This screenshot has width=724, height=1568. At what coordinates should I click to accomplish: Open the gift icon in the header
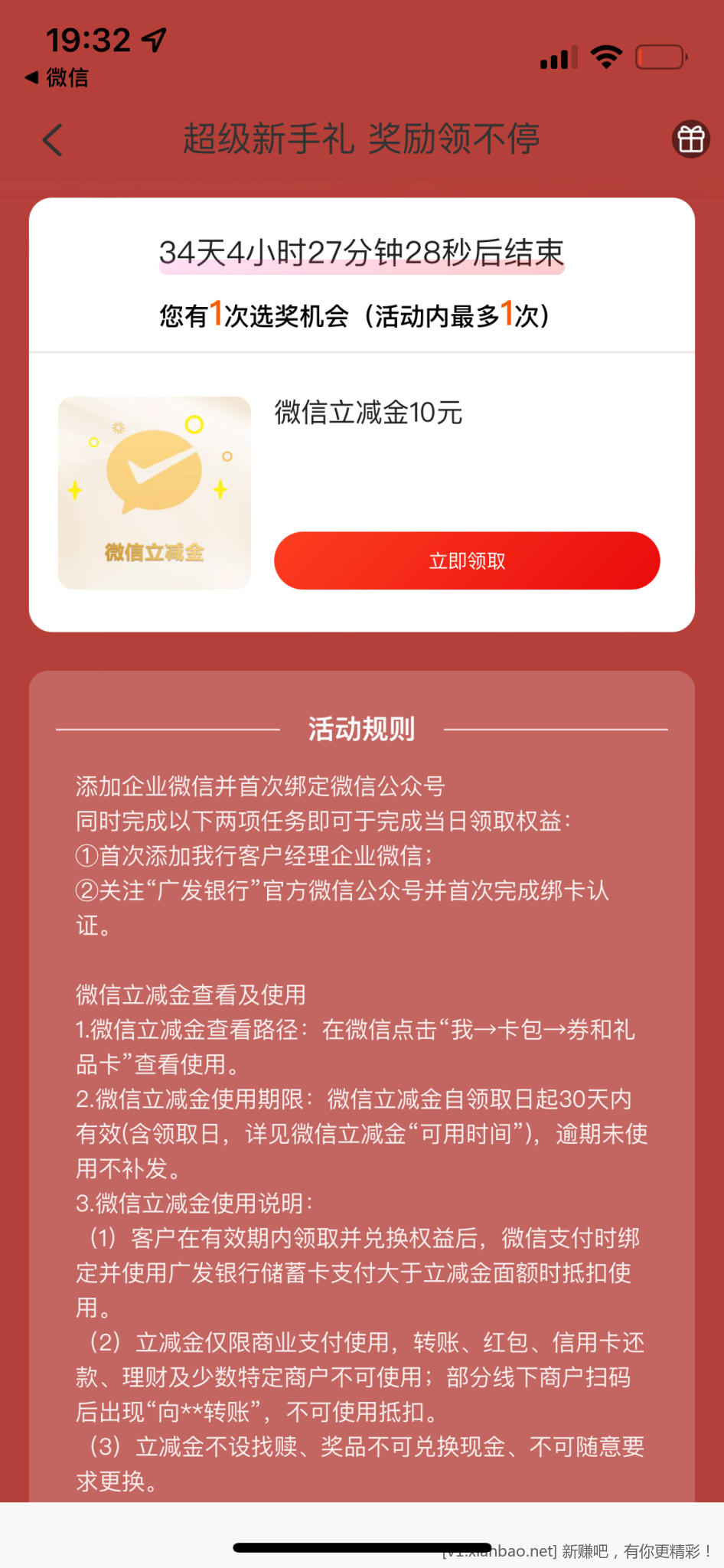click(690, 139)
